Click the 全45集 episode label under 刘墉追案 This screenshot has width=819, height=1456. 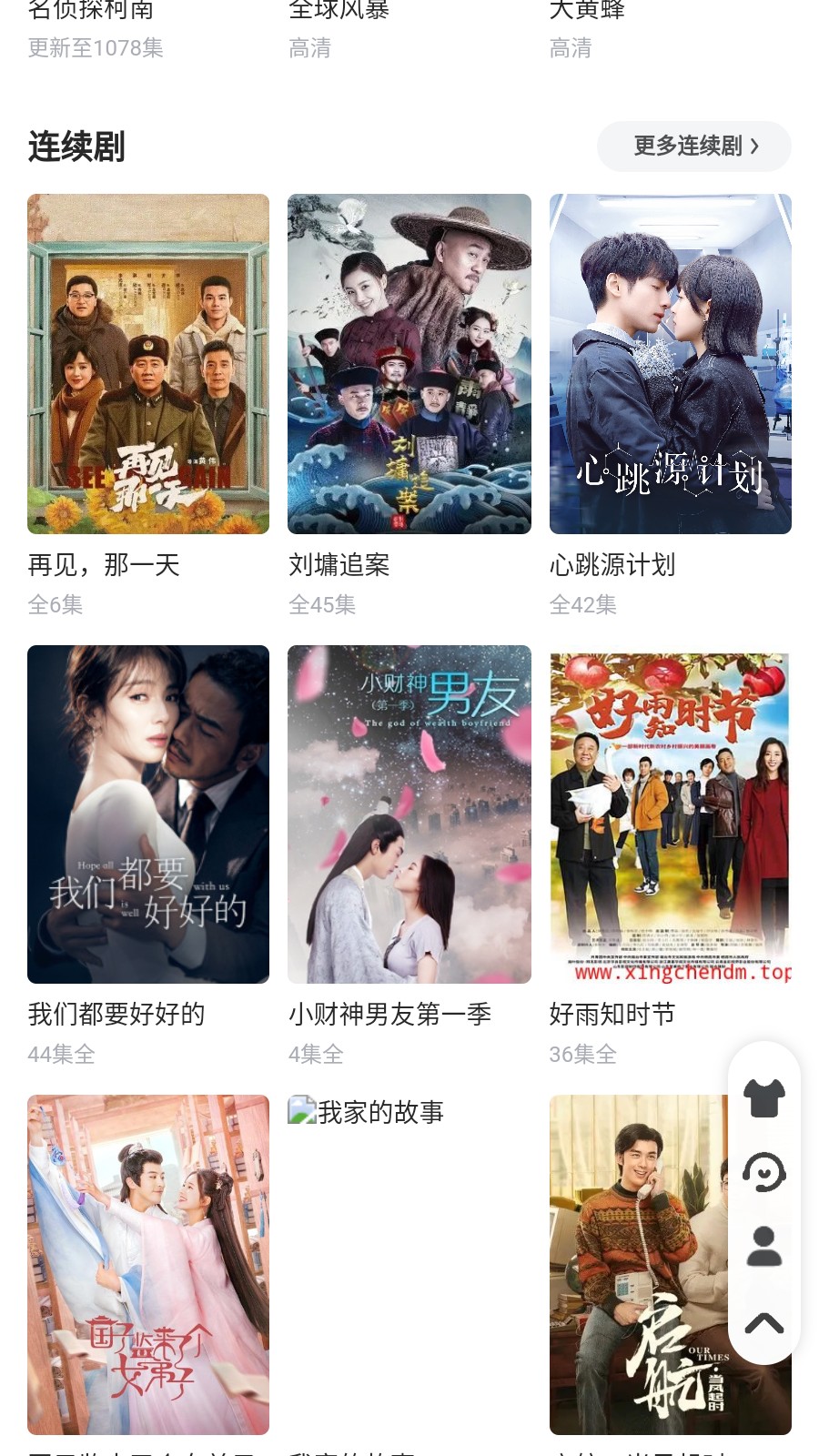coord(321,604)
